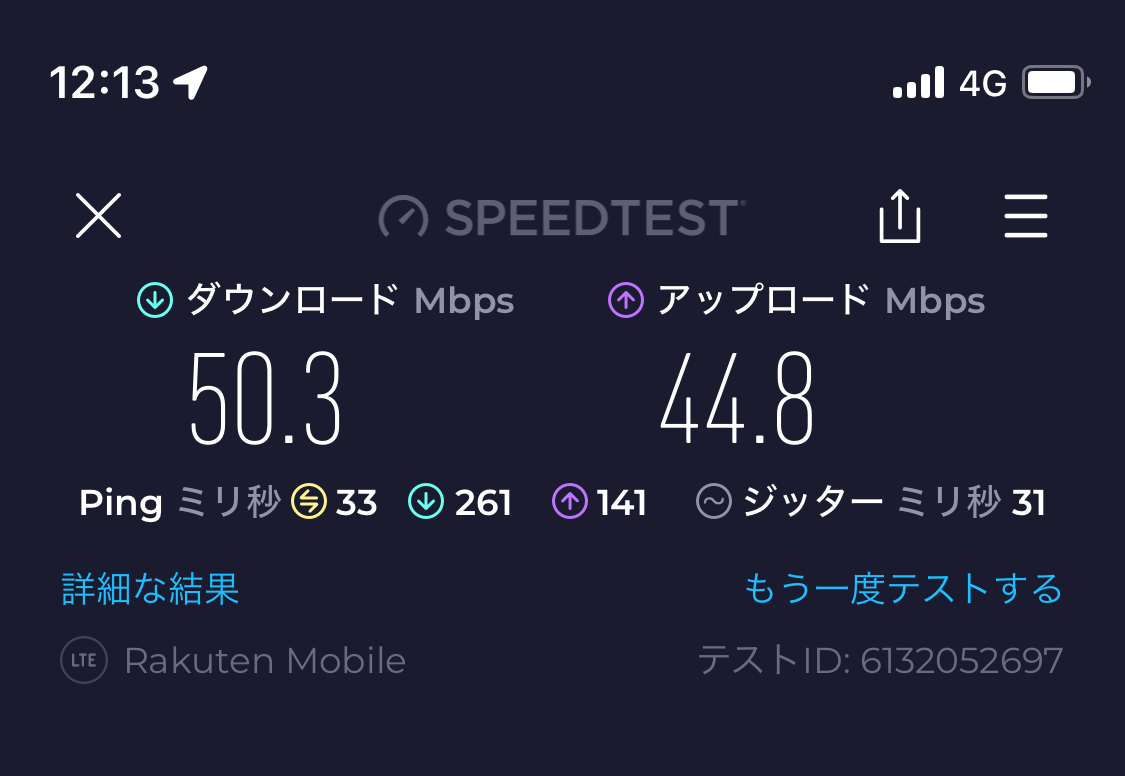
Task: Tap もう一度テストする to retest
Action: (x=902, y=589)
